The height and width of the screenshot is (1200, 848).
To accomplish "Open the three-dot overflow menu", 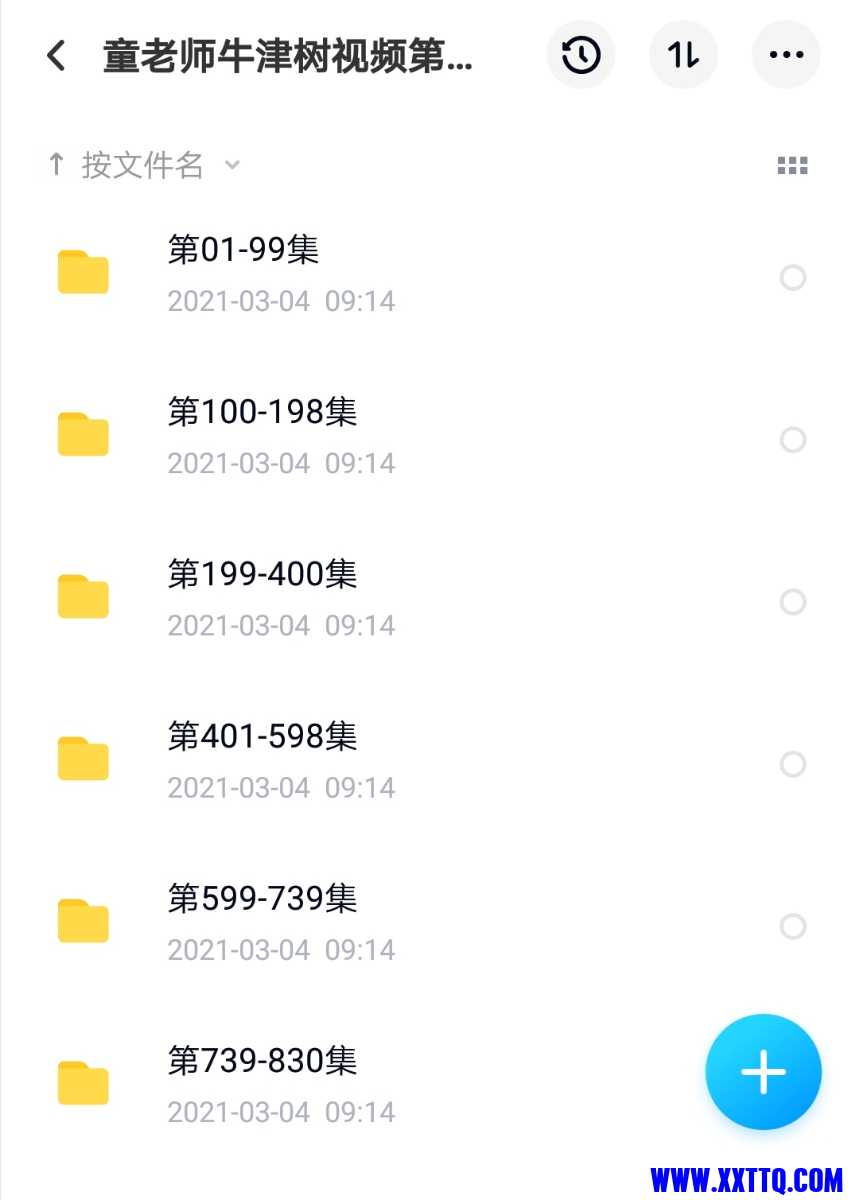I will pyautogui.click(x=786, y=56).
